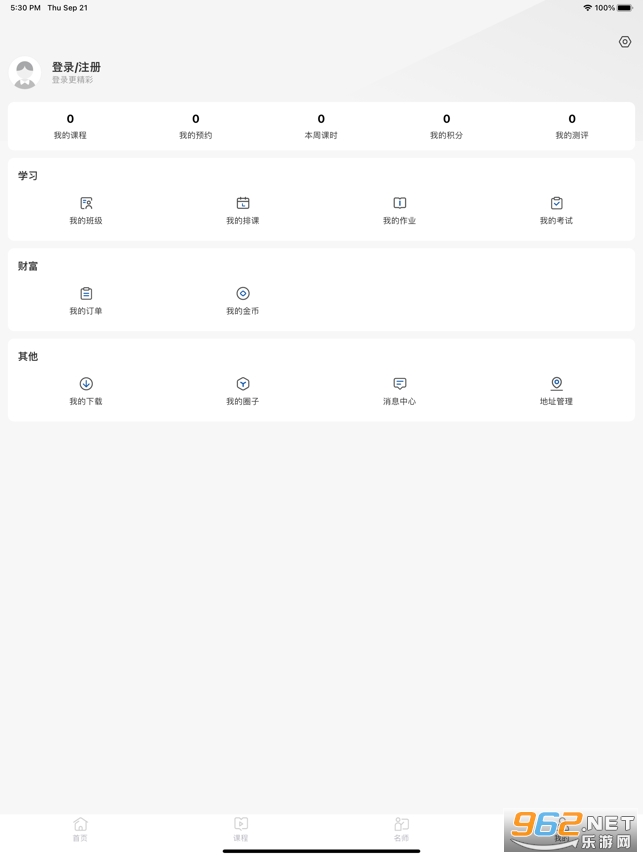
Task: Open 我的下载 downloads
Action: [x=86, y=390]
